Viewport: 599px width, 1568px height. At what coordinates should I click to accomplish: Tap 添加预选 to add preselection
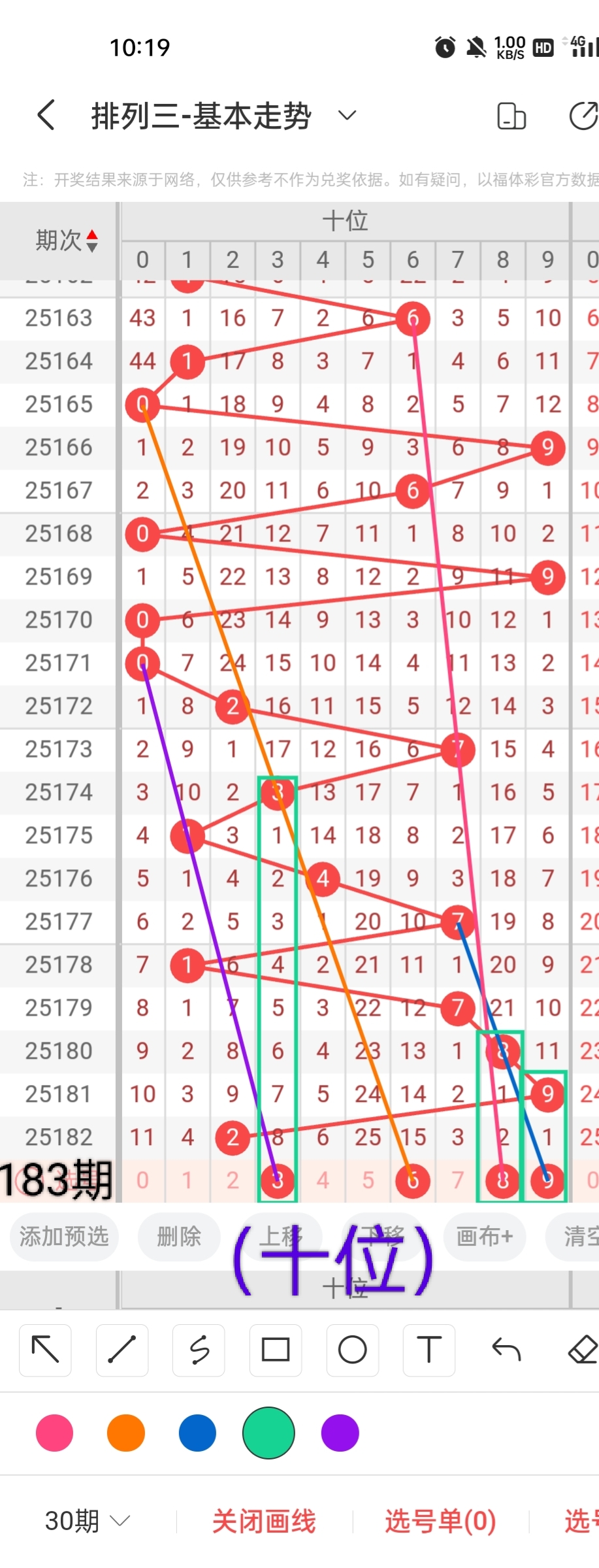pyautogui.click(x=64, y=1236)
